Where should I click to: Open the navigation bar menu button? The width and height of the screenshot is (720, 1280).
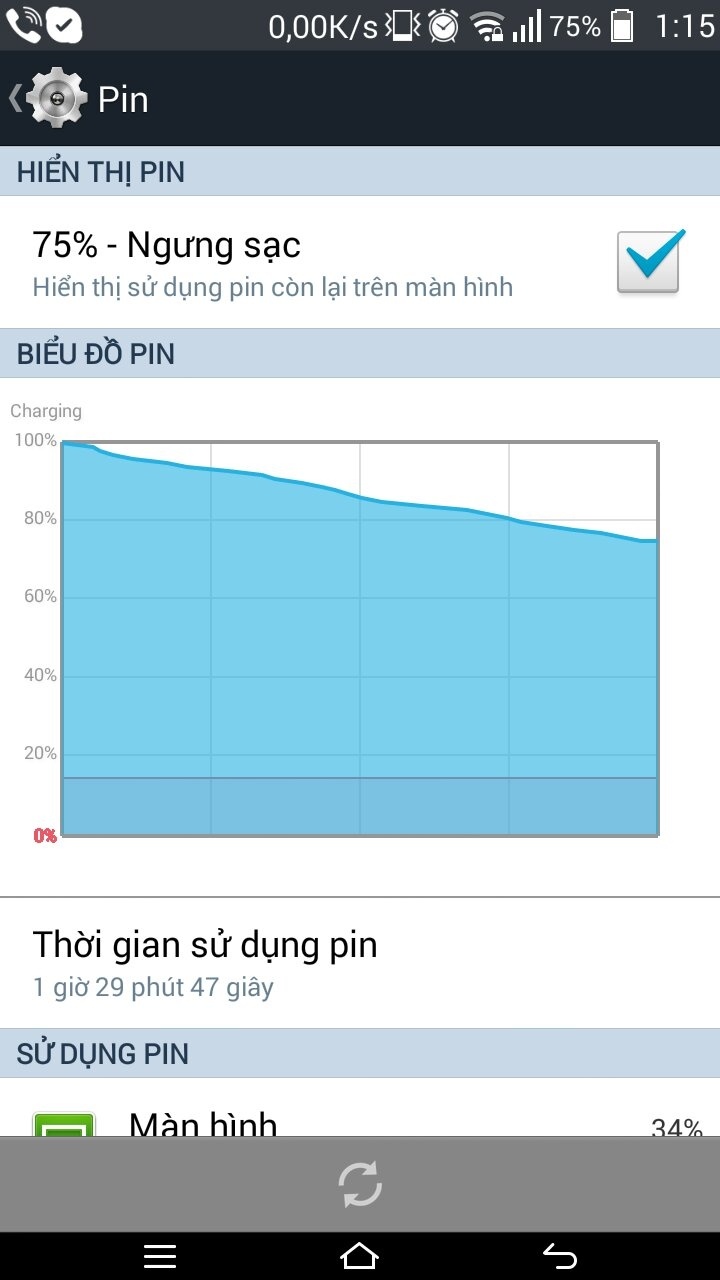[x=160, y=1256]
